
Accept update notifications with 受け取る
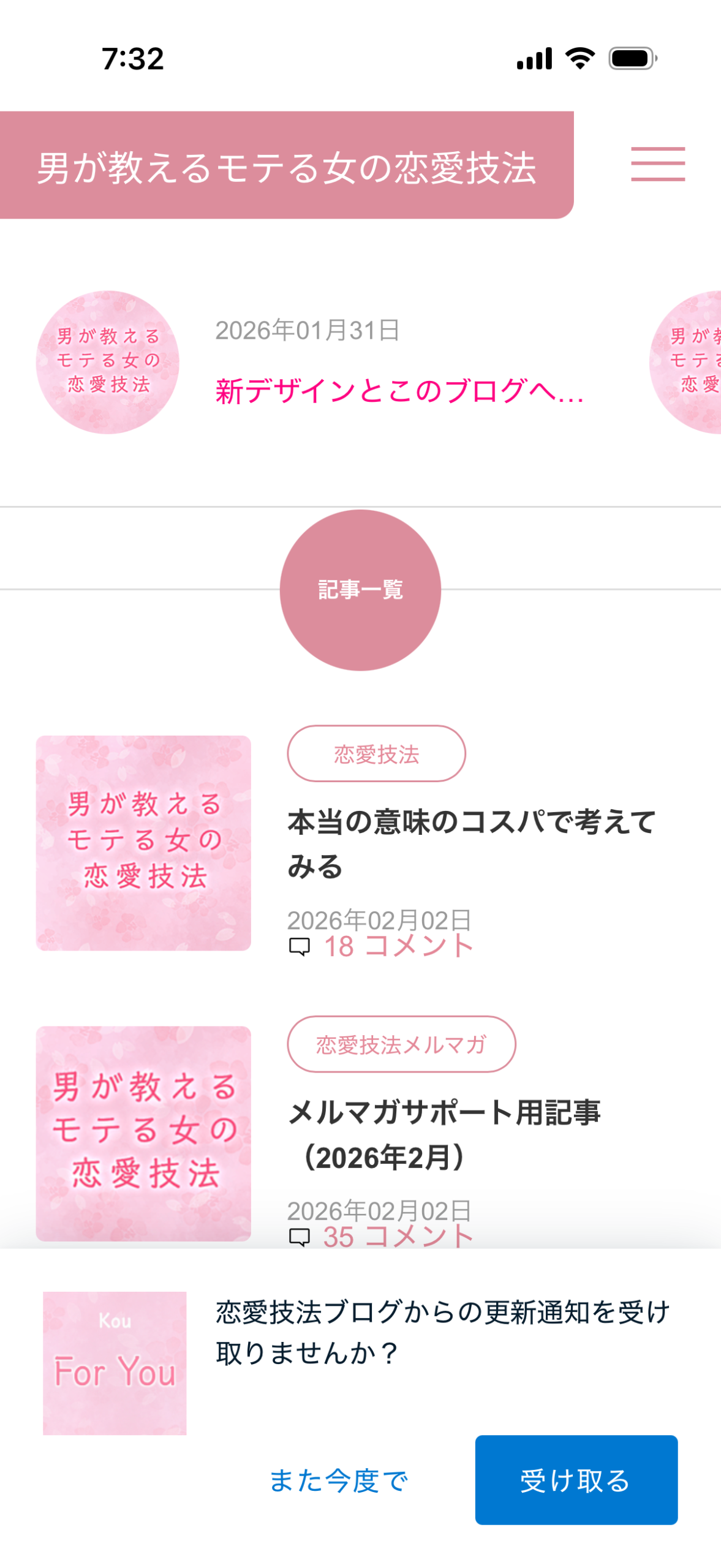click(x=576, y=1480)
